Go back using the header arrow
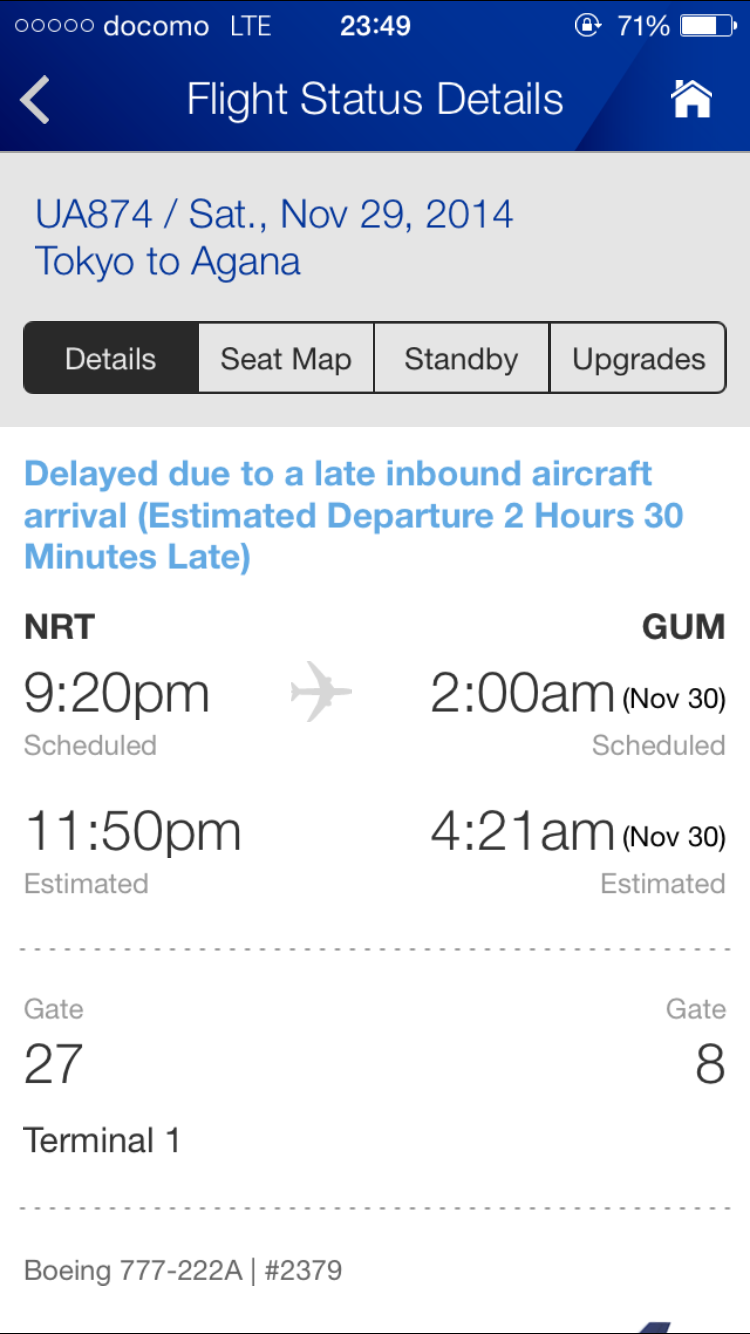This screenshot has height=1334, width=750. pyautogui.click(x=35, y=100)
